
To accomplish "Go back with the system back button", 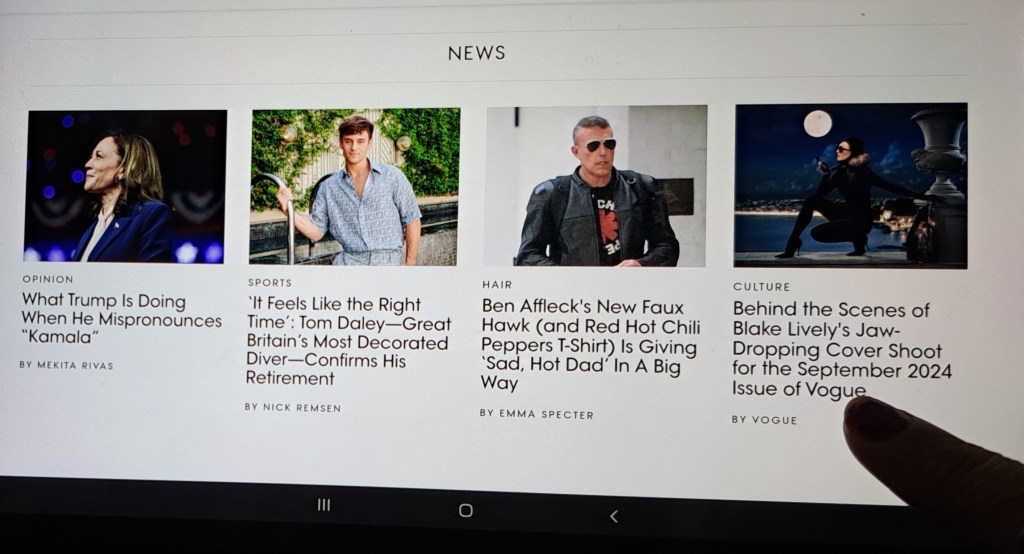I will (x=613, y=516).
